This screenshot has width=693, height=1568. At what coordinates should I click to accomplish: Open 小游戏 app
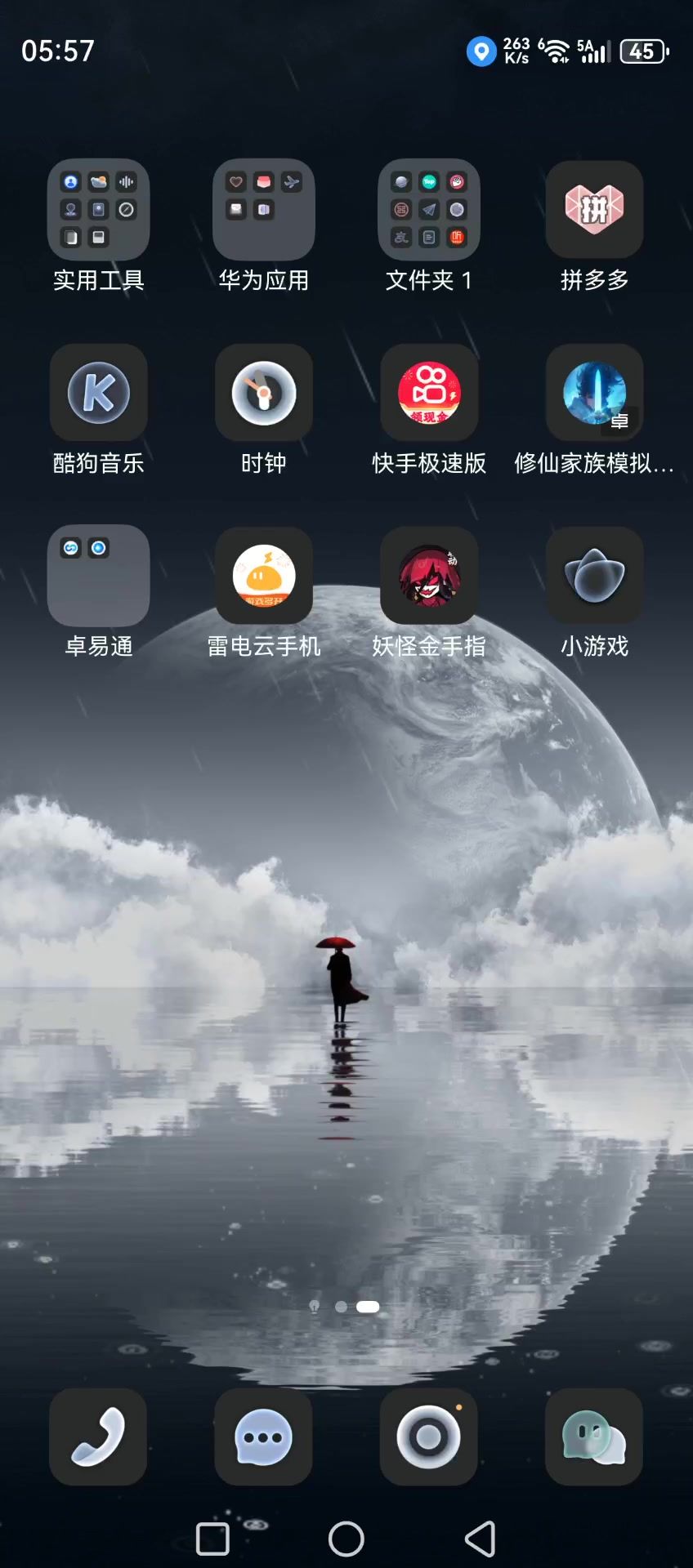click(x=594, y=576)
